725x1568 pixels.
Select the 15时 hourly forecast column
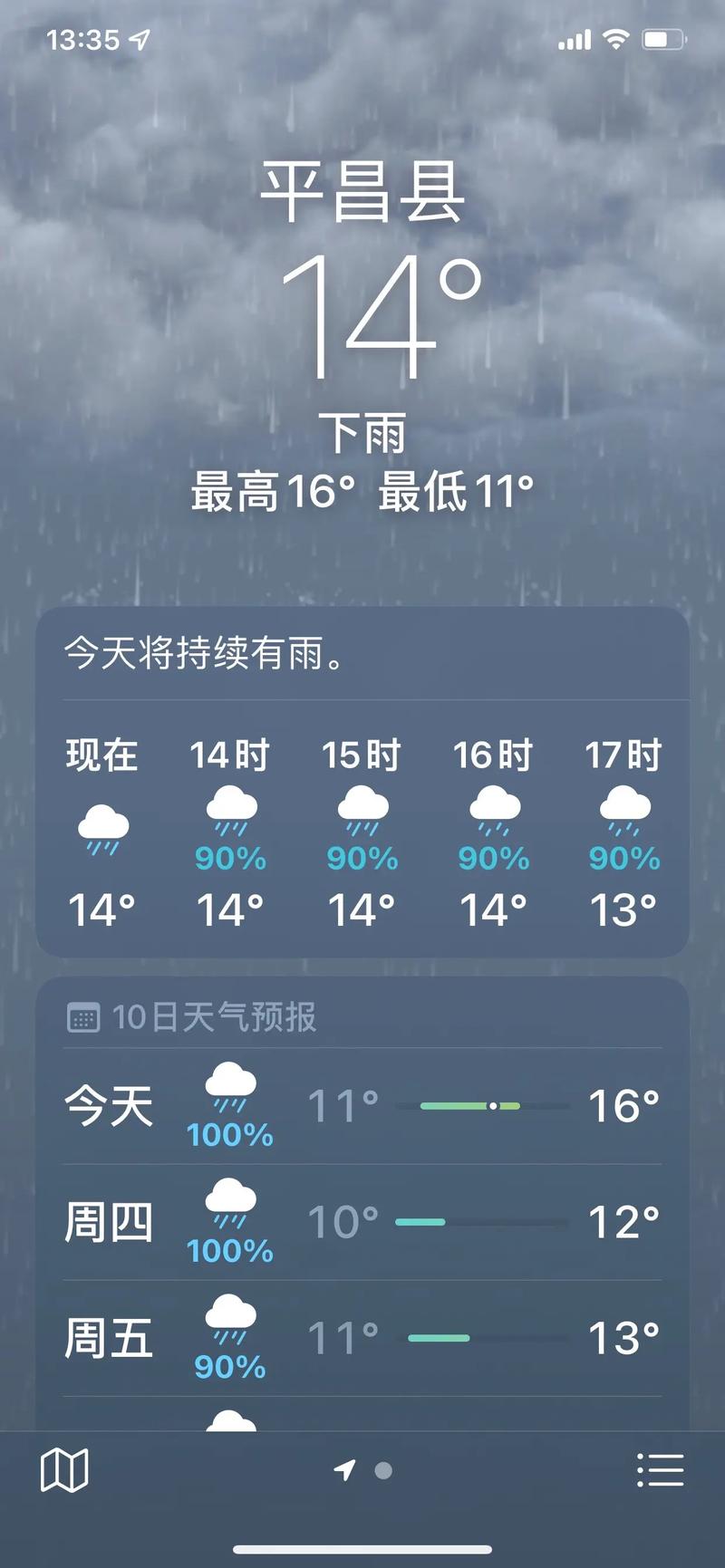coord(362,824)
